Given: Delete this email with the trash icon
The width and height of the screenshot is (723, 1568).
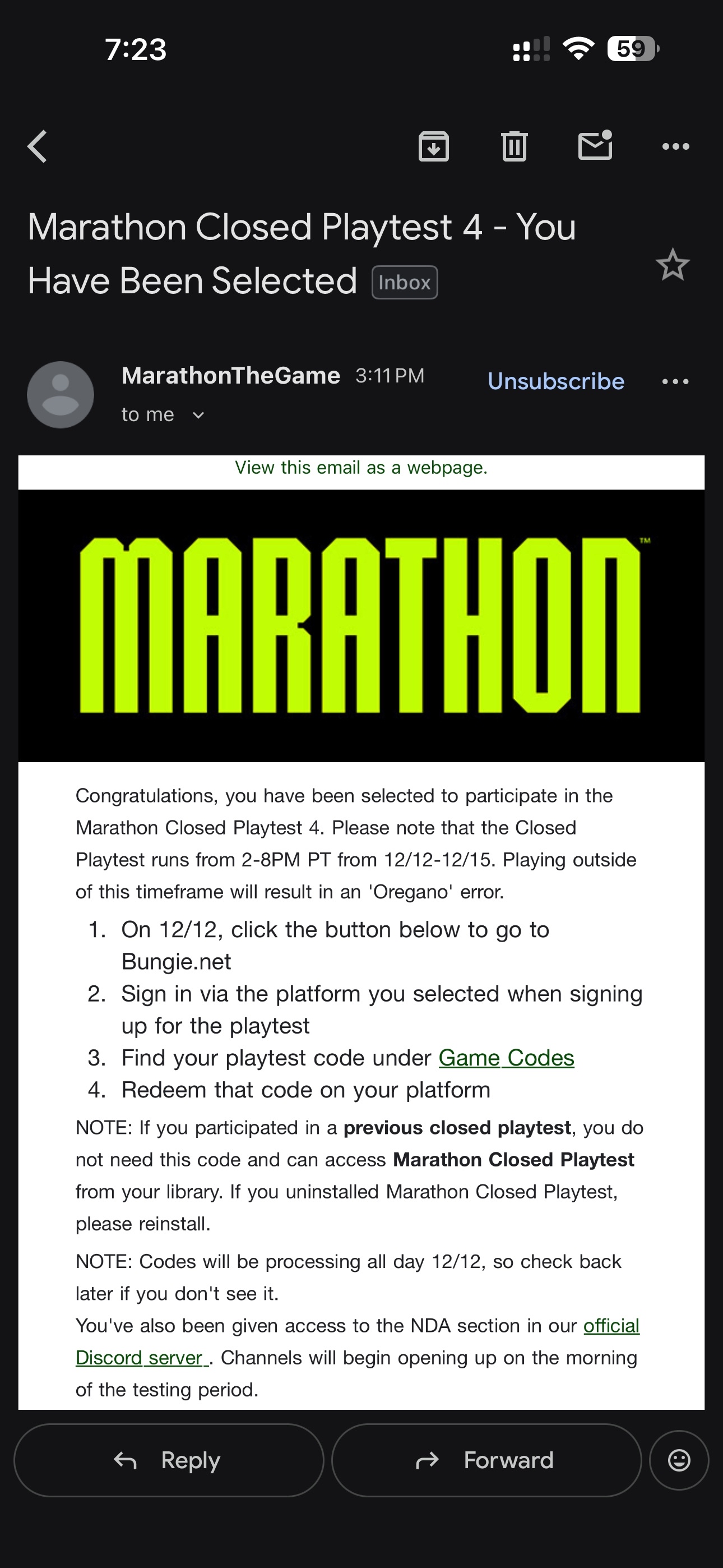Looking at the screenshot, I should tap(515, 147).
